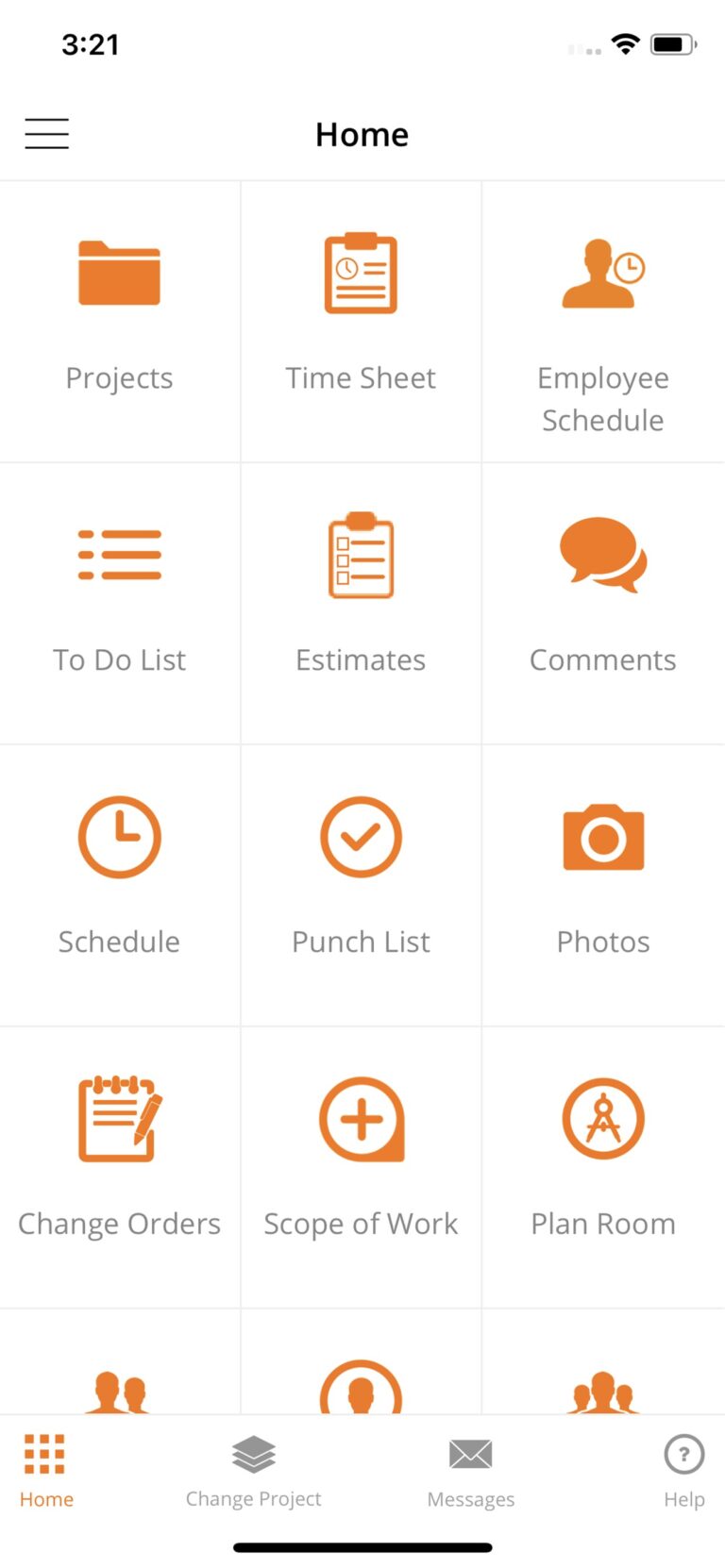Image resolution: width=725 pixels, height=1568 pixels.
Task: Open the Estimates checklist icon
Action: (361, 555)
